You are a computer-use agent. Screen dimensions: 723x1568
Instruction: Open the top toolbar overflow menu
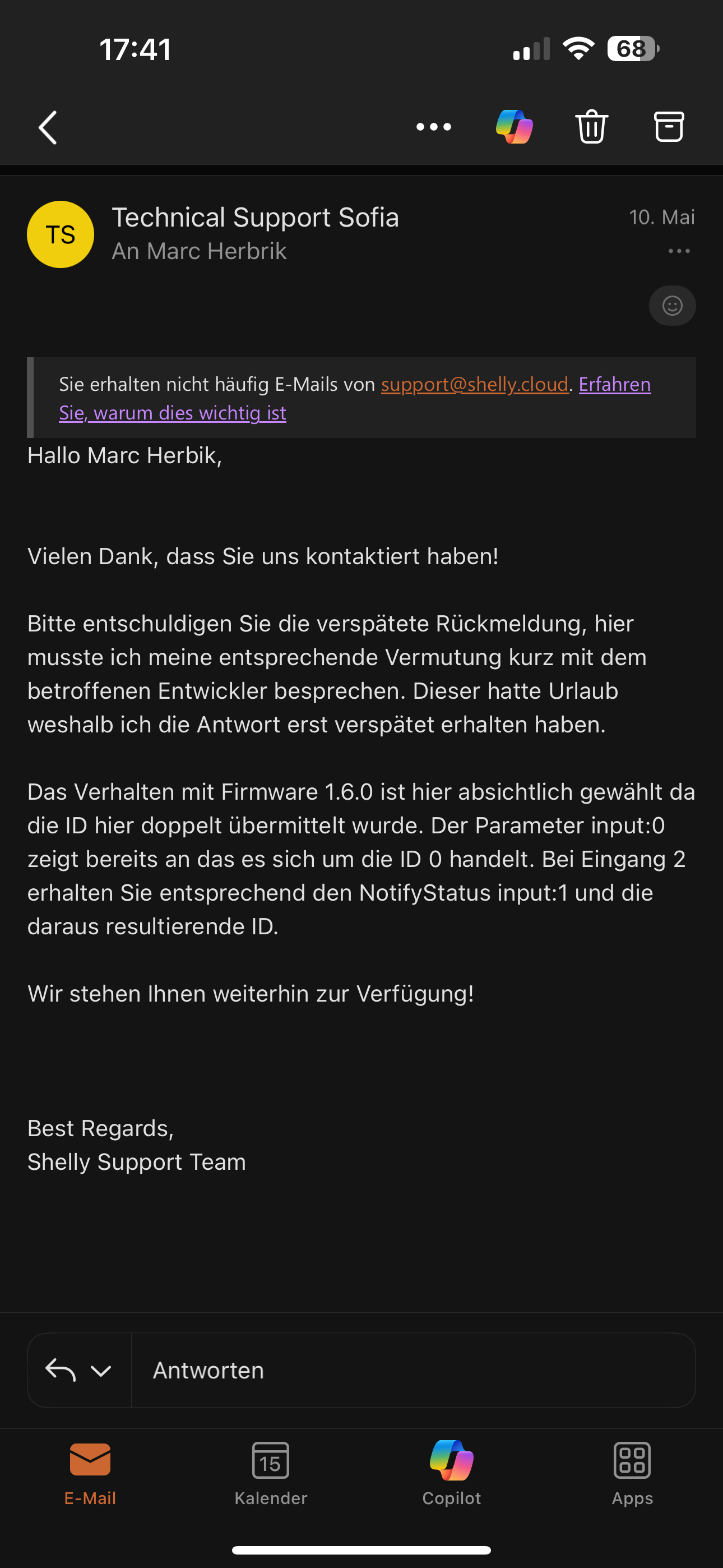pos(433,127)
